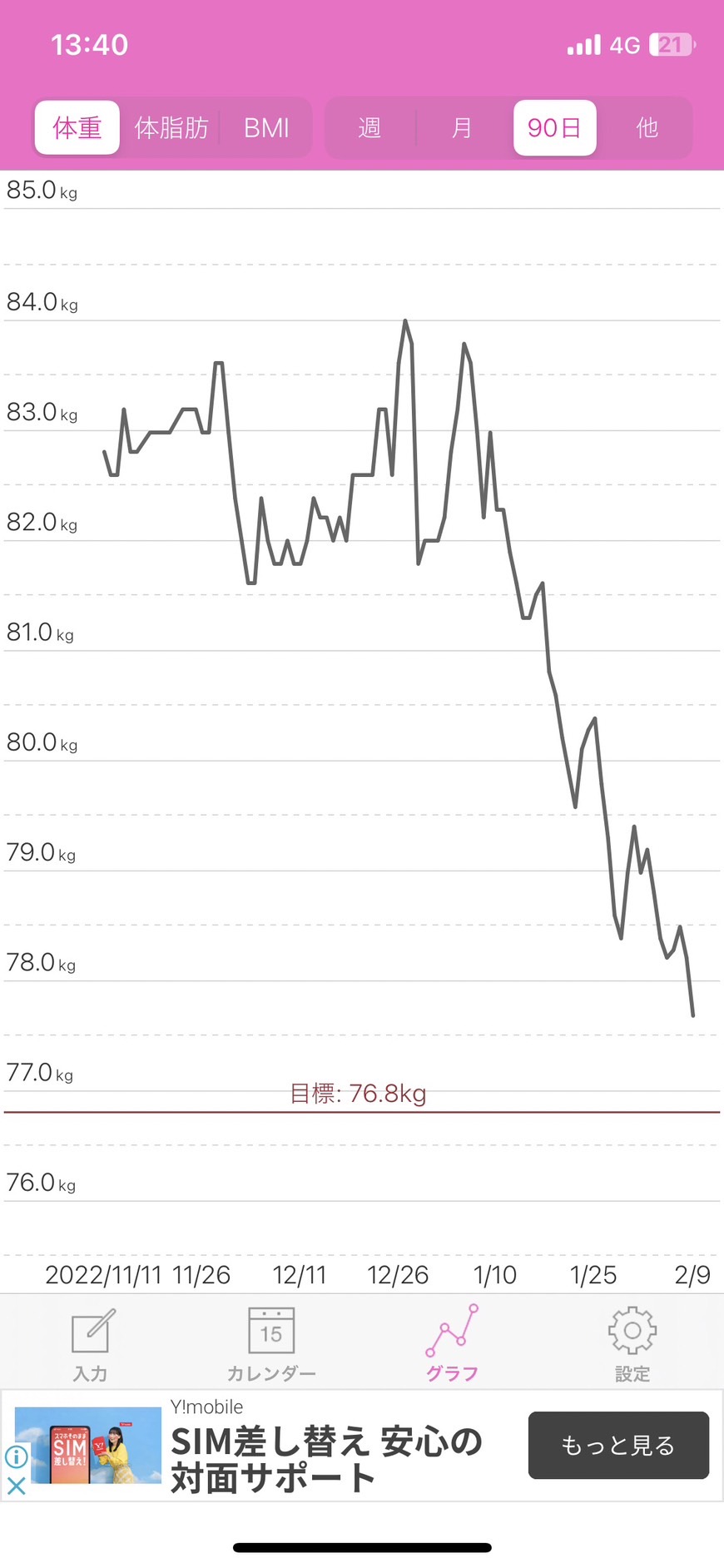Viewport: 724px width, 1568px height.
Task: Go to the カレンダー calendar tab
Action: point(271,1344)
